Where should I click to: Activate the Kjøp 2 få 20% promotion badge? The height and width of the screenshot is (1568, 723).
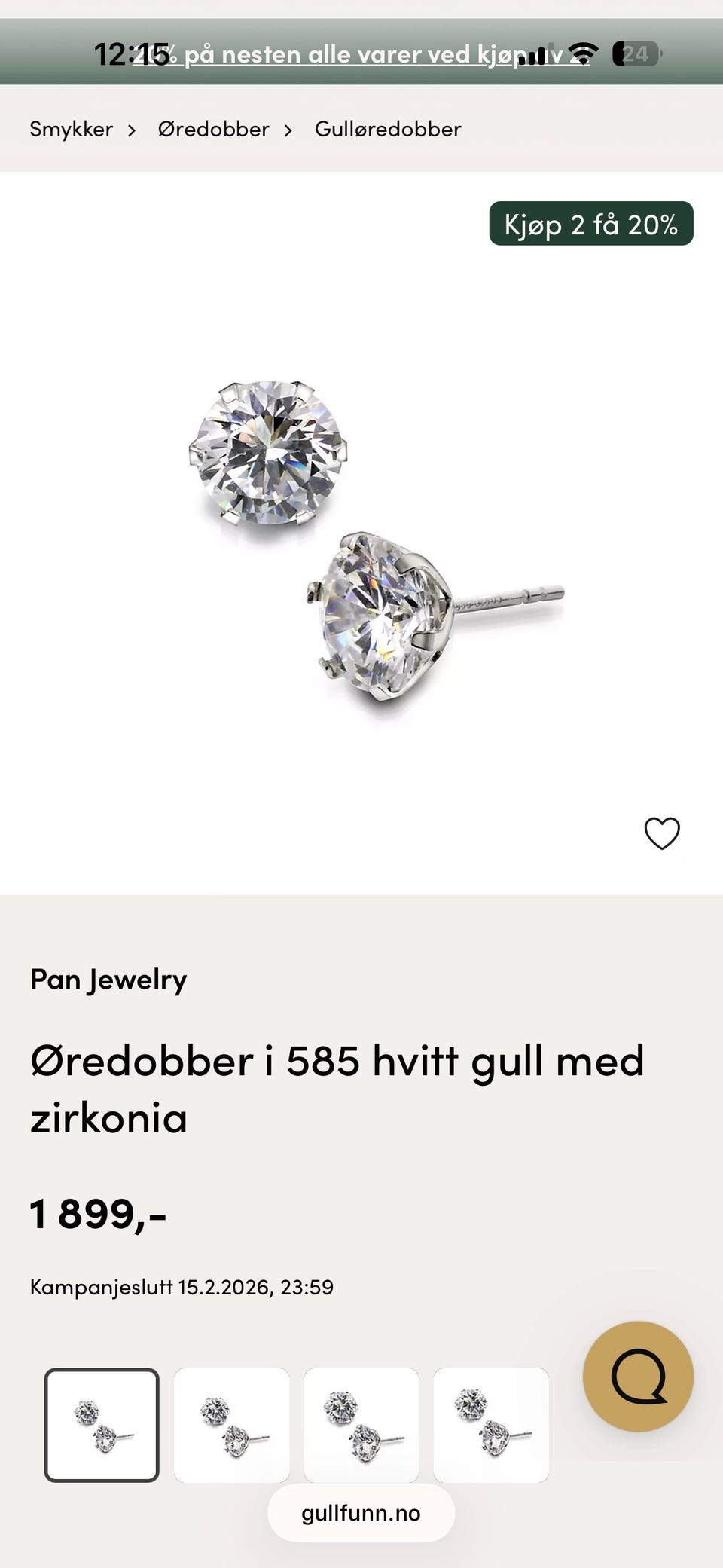tap(593, 224)
